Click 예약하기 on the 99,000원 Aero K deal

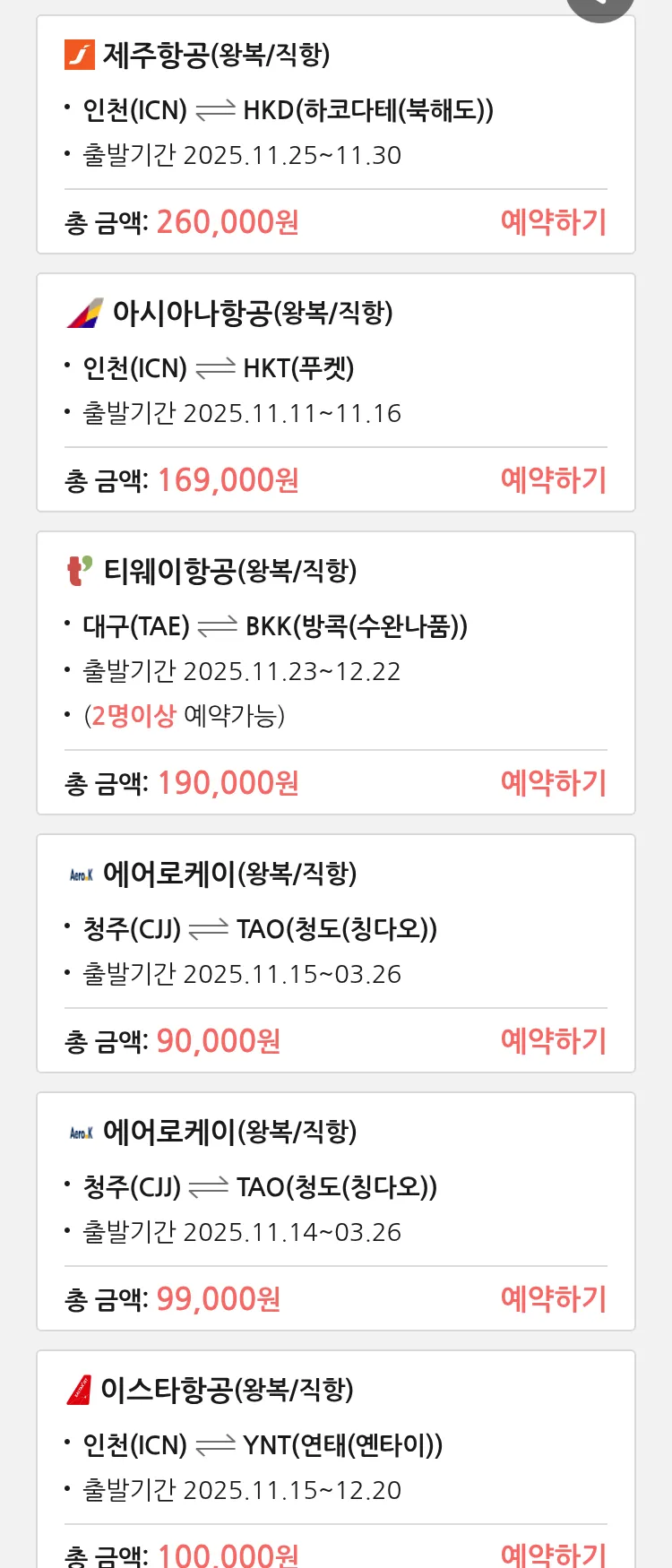point(554,1298)
